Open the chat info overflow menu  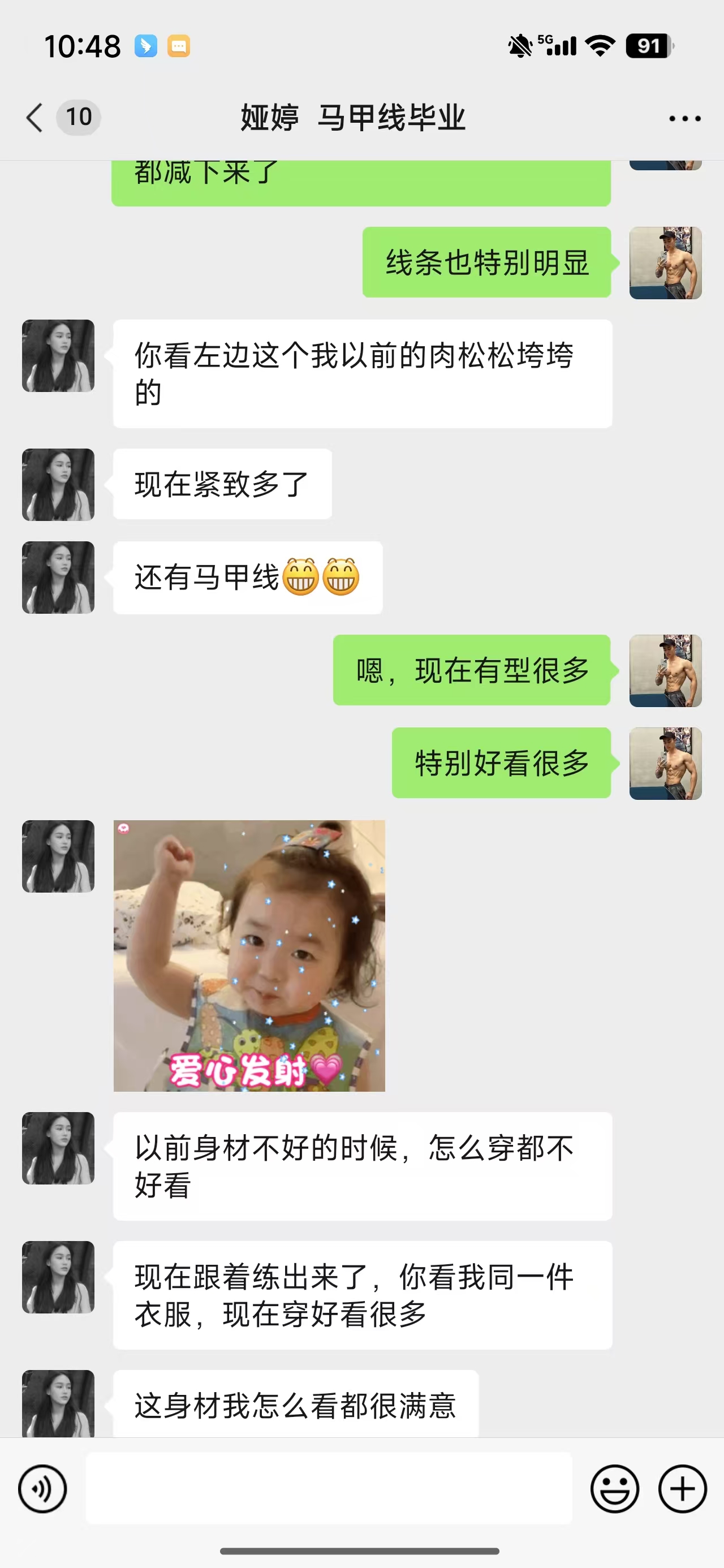coord(684,119)
